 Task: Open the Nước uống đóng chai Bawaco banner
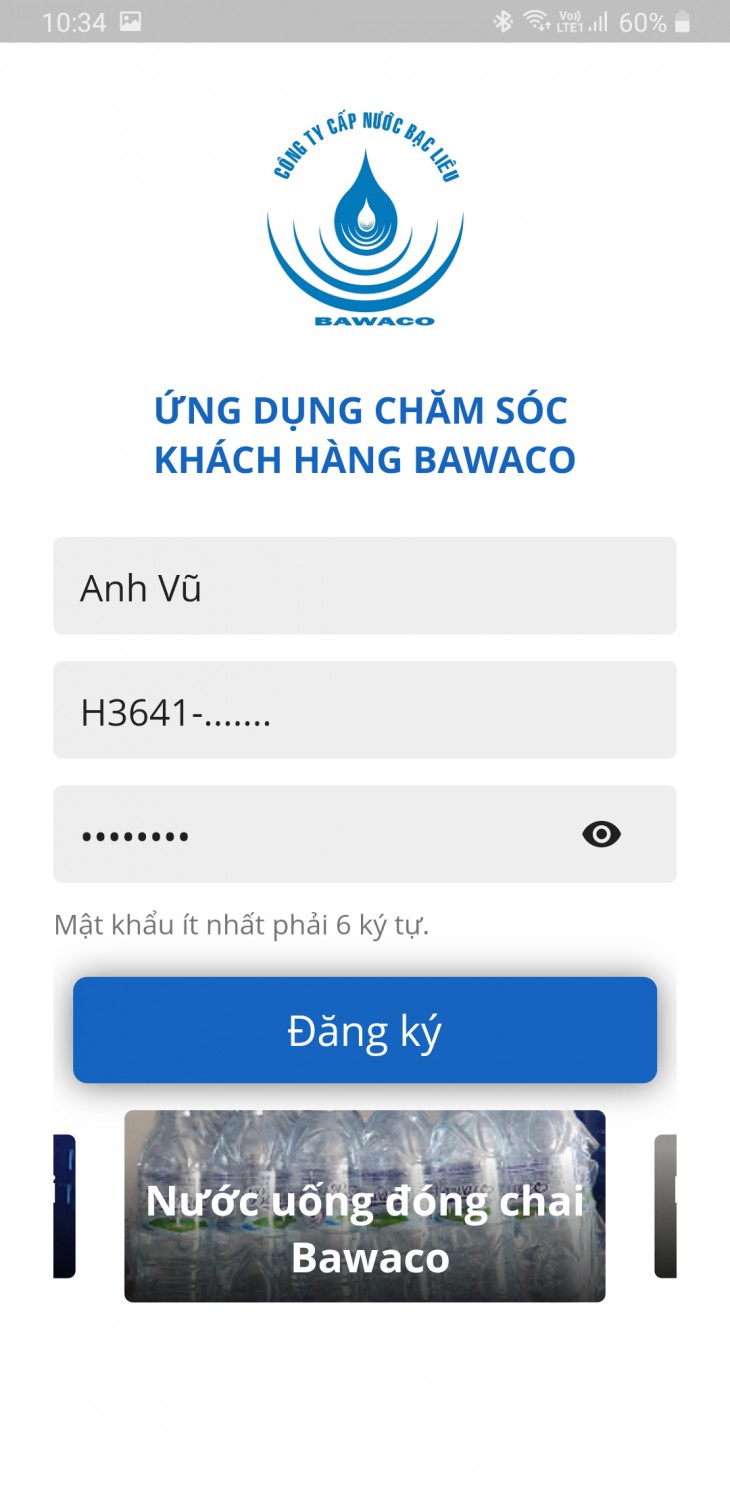[x=364, y=1206]
